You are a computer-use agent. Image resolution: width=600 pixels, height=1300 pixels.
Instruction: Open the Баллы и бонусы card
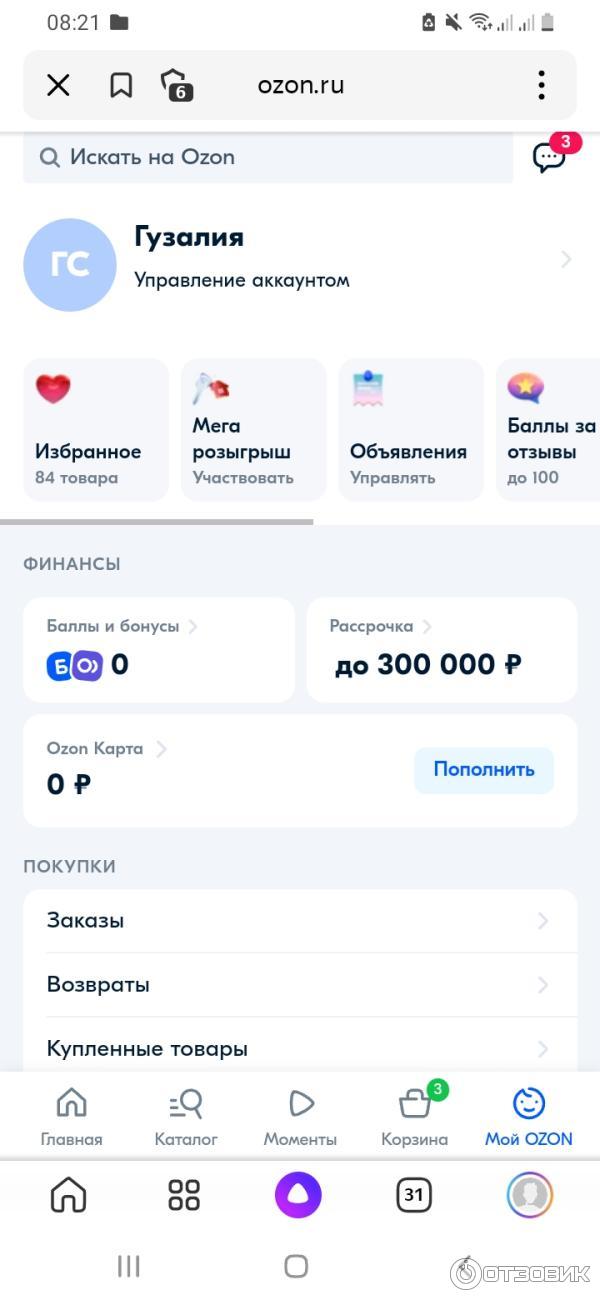coord(159,649)
